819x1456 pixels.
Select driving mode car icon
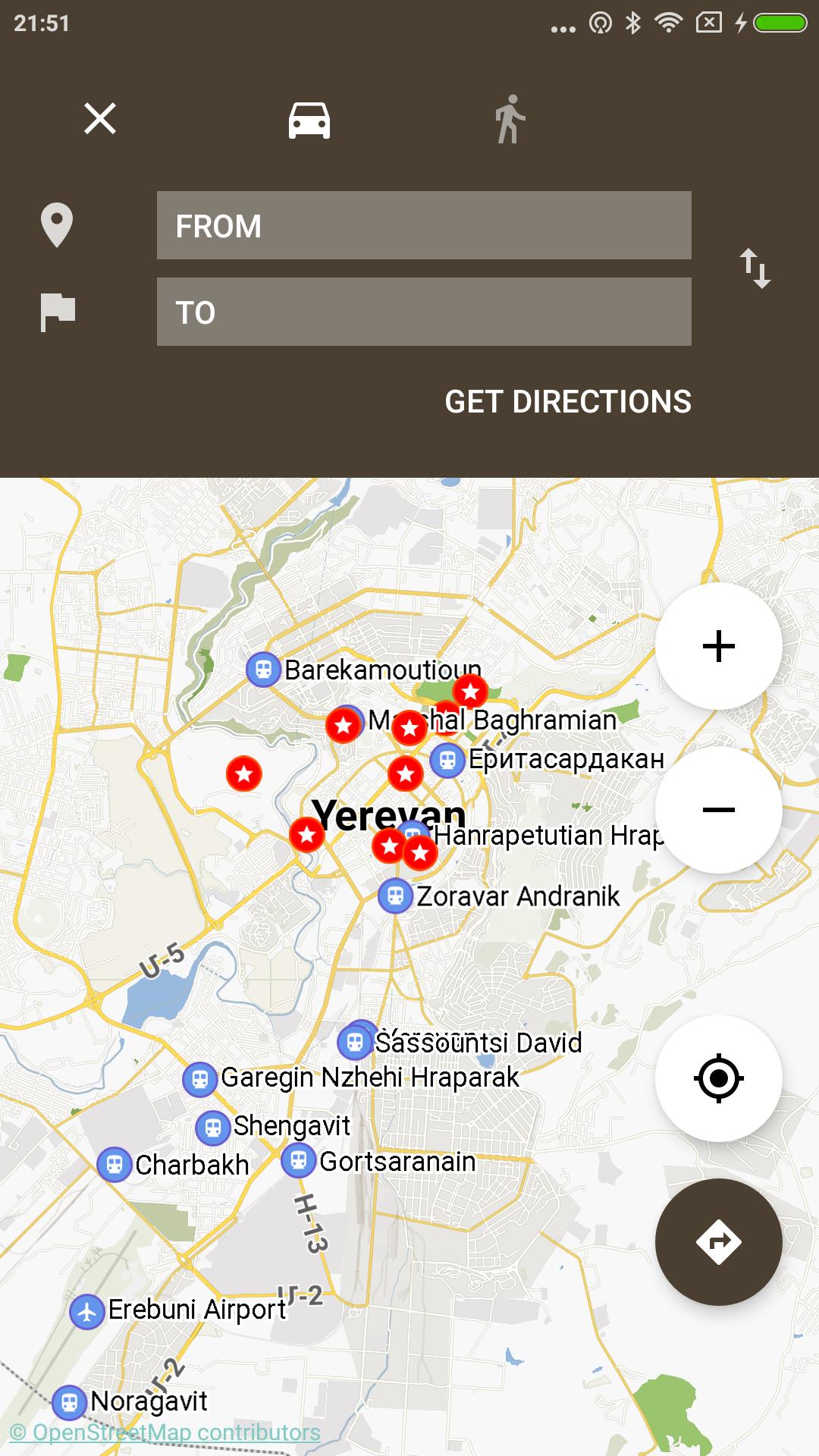[x=309, y=120]
